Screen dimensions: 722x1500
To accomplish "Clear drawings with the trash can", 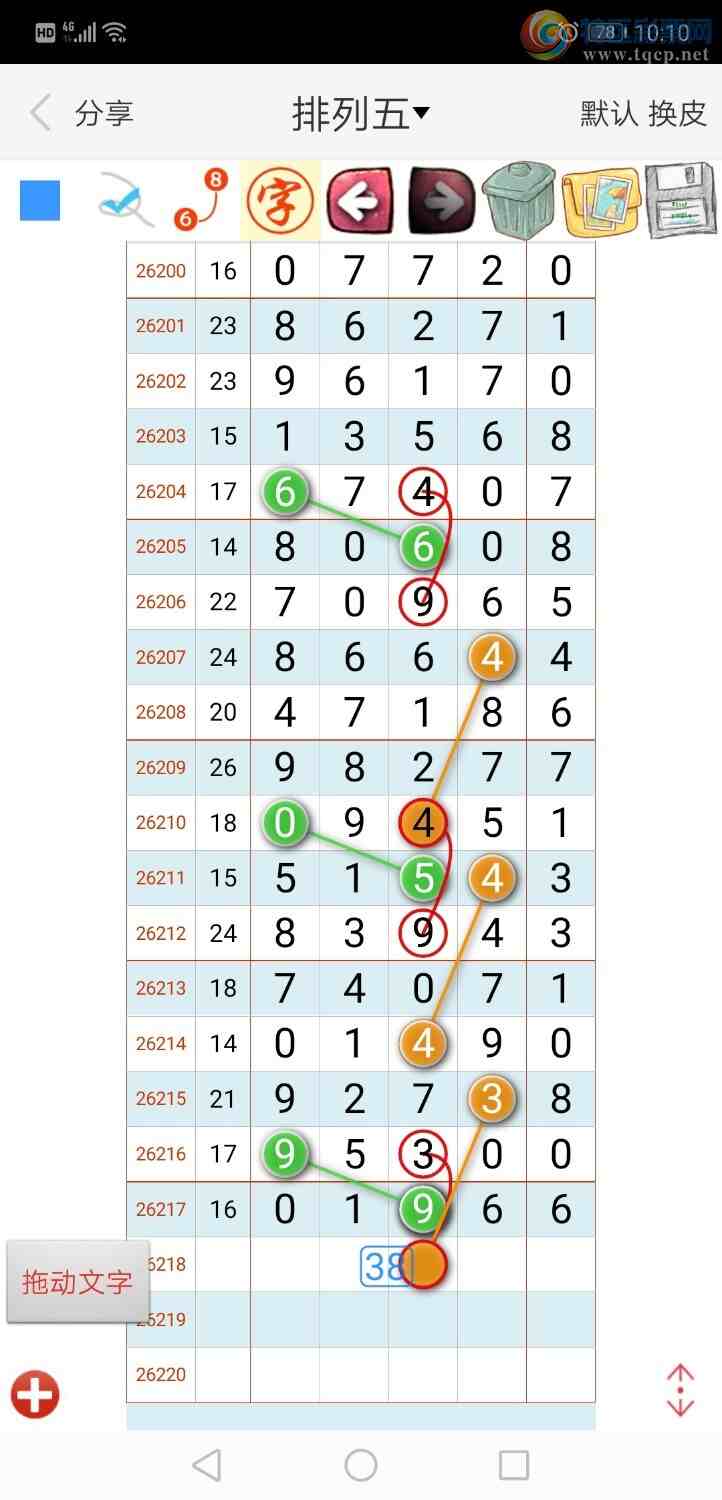I will point(519,200).
